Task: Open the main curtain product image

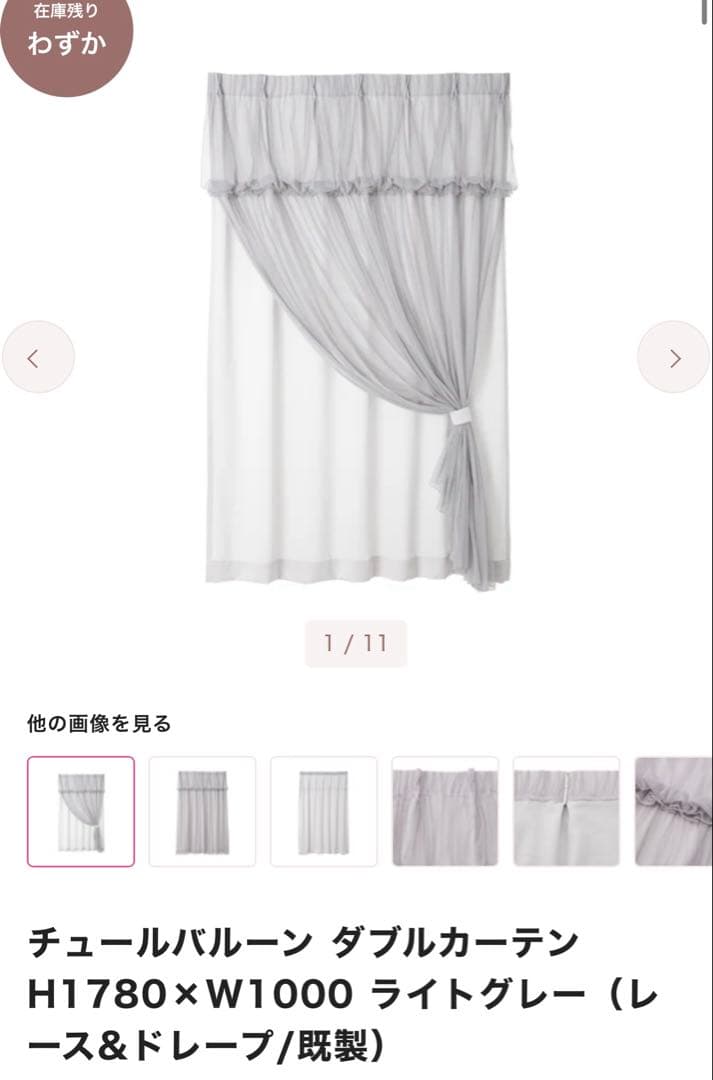Action: click(359, 330)
